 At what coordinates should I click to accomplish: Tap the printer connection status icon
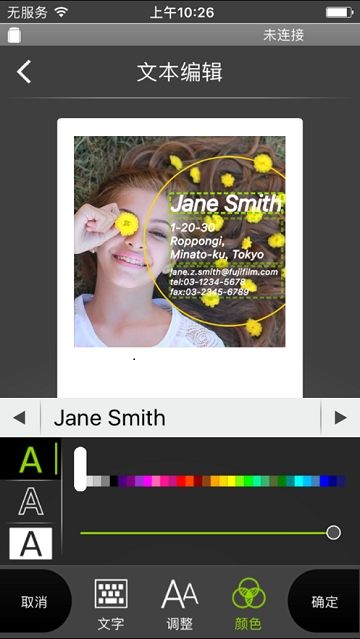[14, 35]
